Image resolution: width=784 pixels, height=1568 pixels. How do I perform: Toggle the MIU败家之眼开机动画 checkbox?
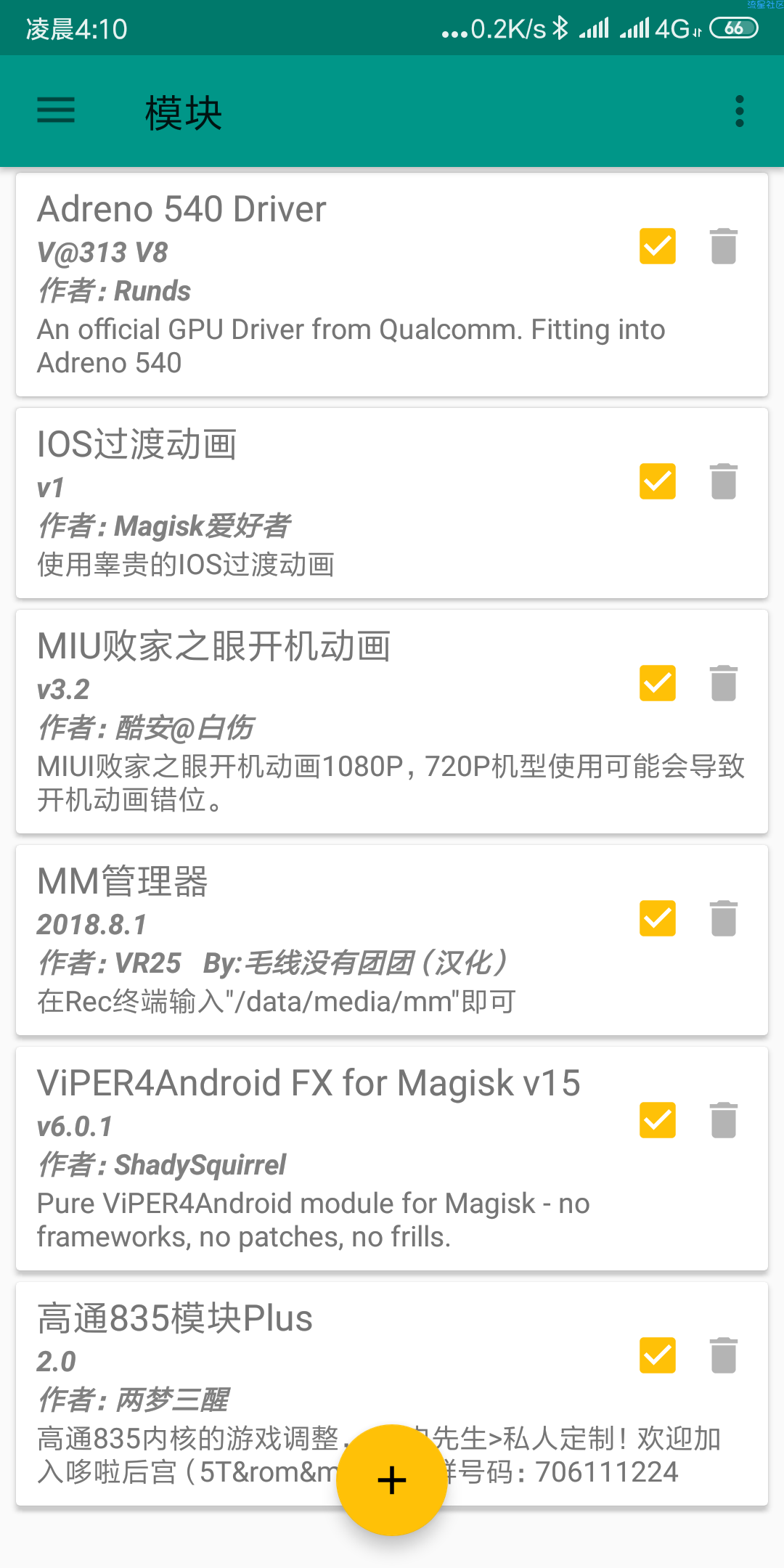click(x=658, y=683)
